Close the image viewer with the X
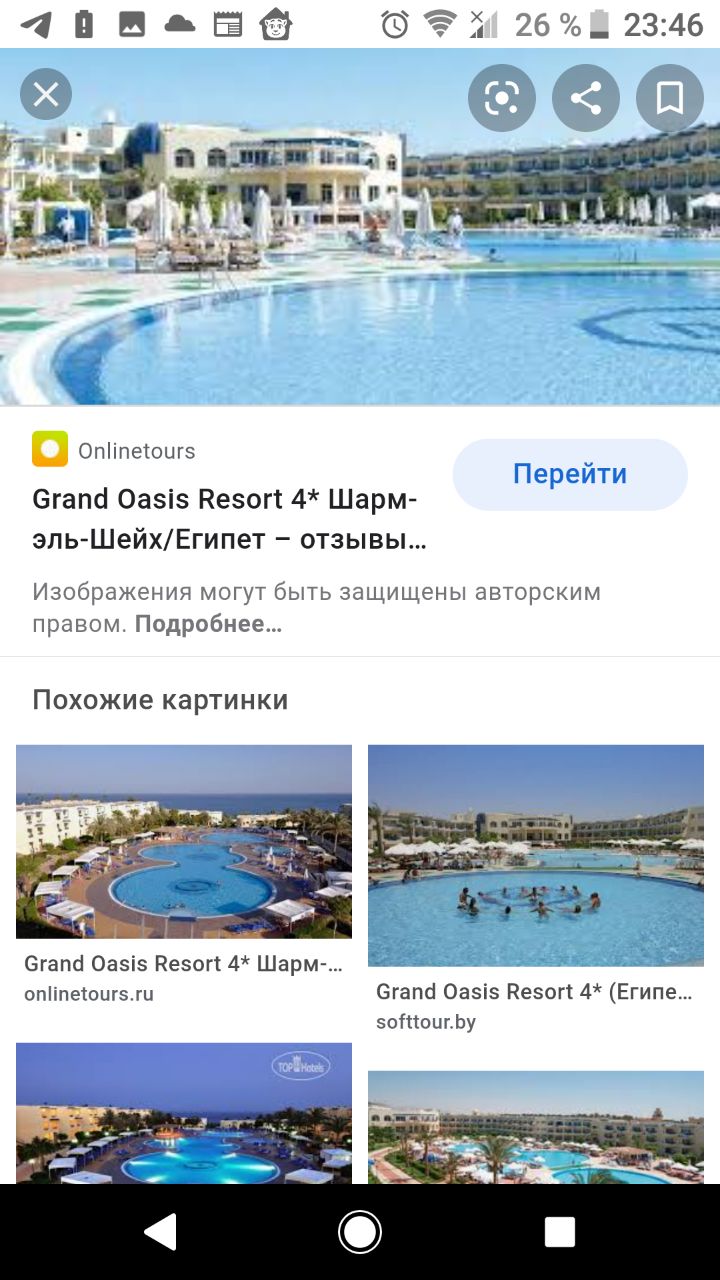Viewport: 720px width, 1280px height. (46, 95)
